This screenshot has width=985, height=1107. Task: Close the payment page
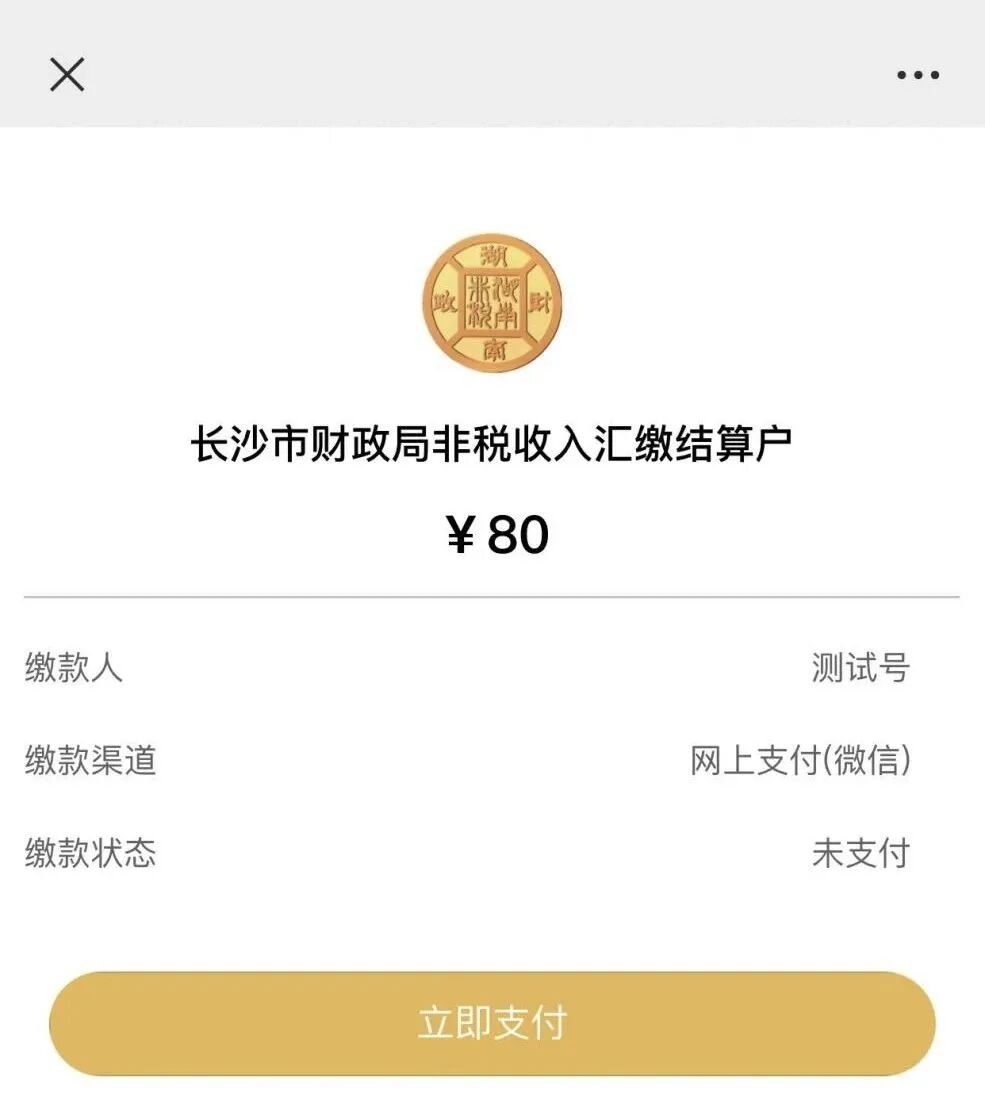(67, 75)
